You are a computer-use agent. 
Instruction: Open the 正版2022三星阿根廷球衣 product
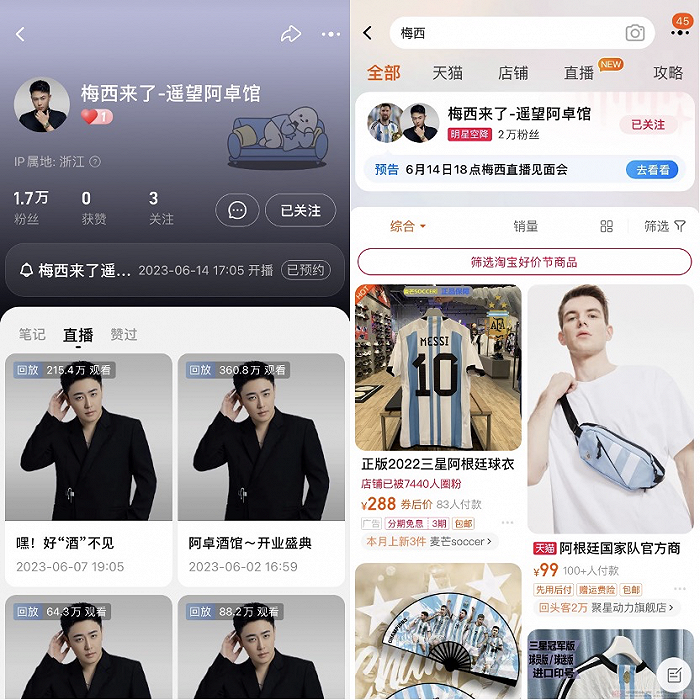[438, 400]
